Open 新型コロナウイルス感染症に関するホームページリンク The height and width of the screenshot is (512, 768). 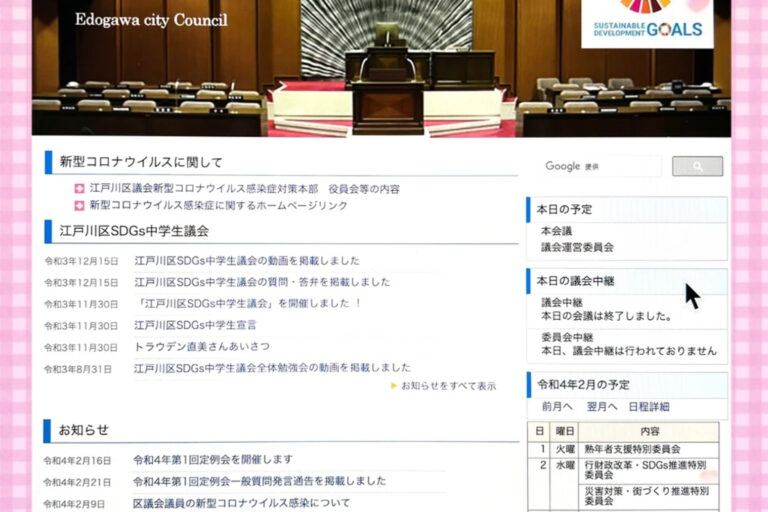pos(218,205)
